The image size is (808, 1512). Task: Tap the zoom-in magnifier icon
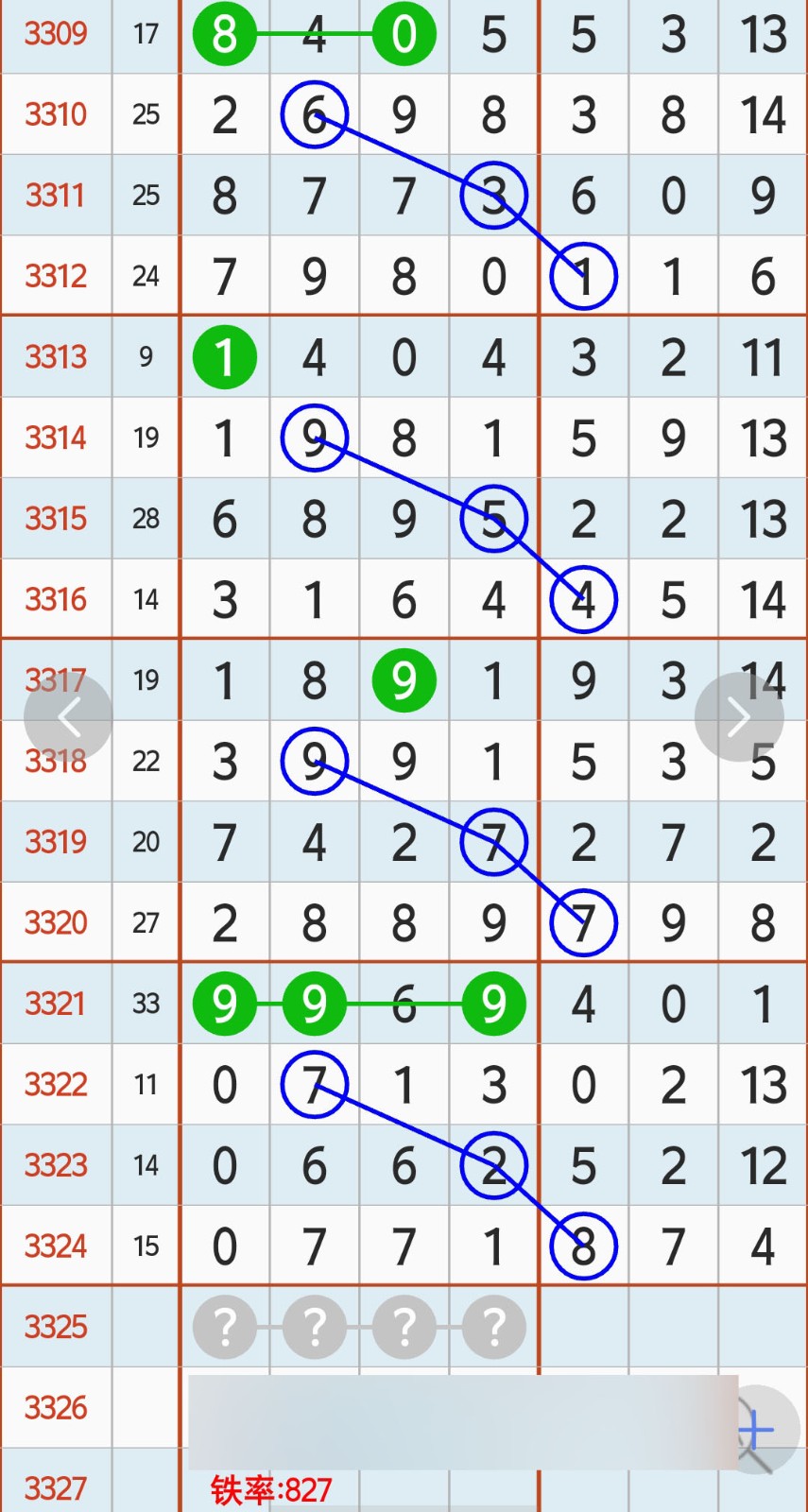tap(756, 1429)
